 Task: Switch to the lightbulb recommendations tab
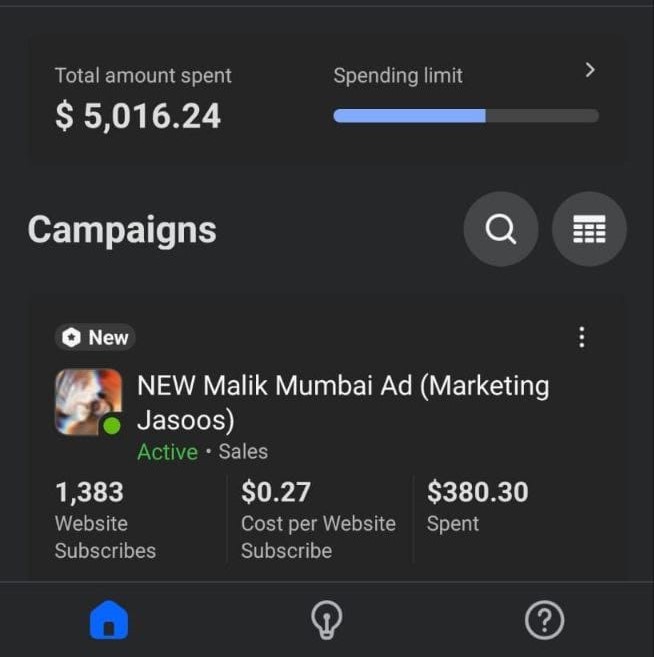pyautogui.click(x=326, y=622)
